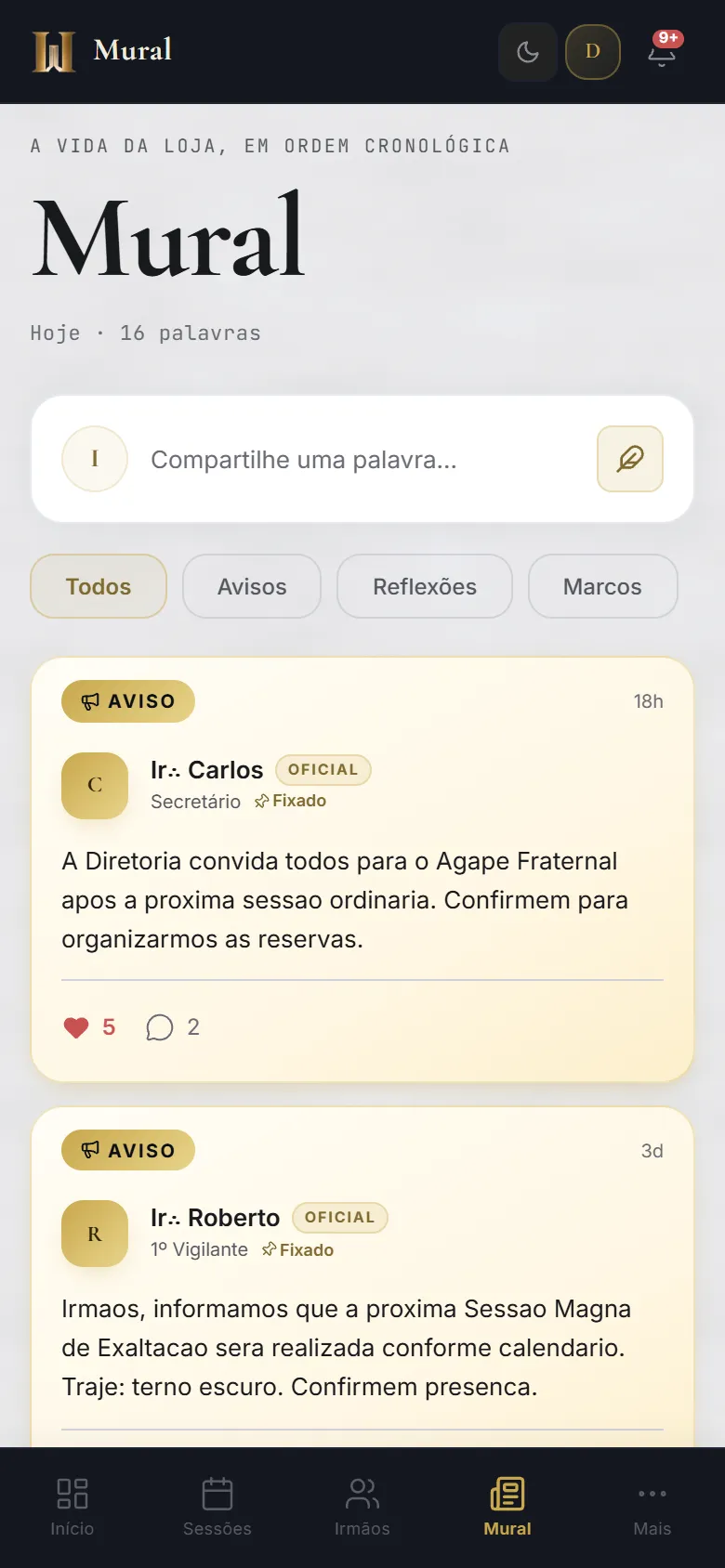
Task: Open comments on Ir. Carlos's post
Action: (x=173, y=1027)
